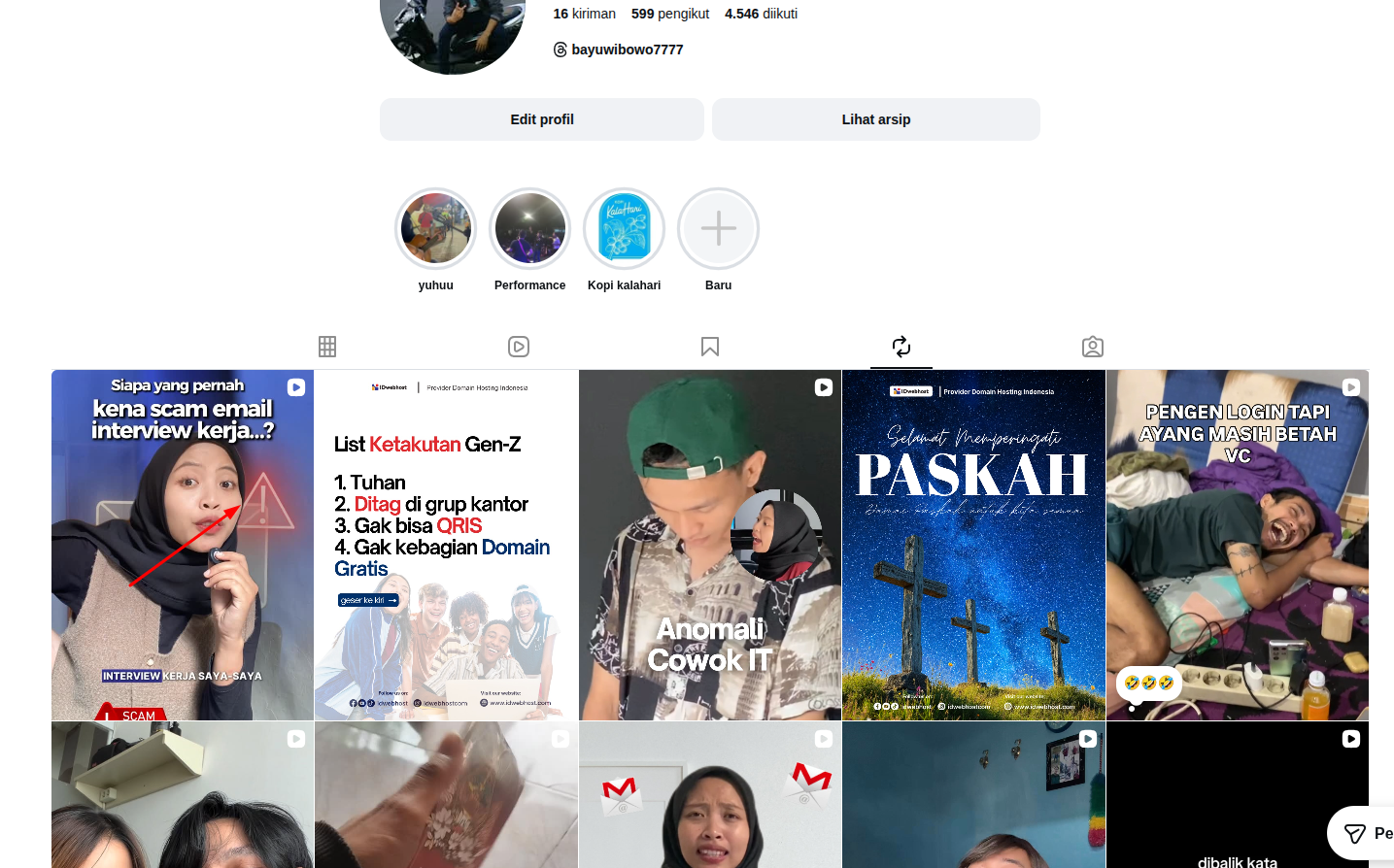Switch to the posts grid tab
Image resolution: width=1394 pixels, height=868 pixels.
327,347
